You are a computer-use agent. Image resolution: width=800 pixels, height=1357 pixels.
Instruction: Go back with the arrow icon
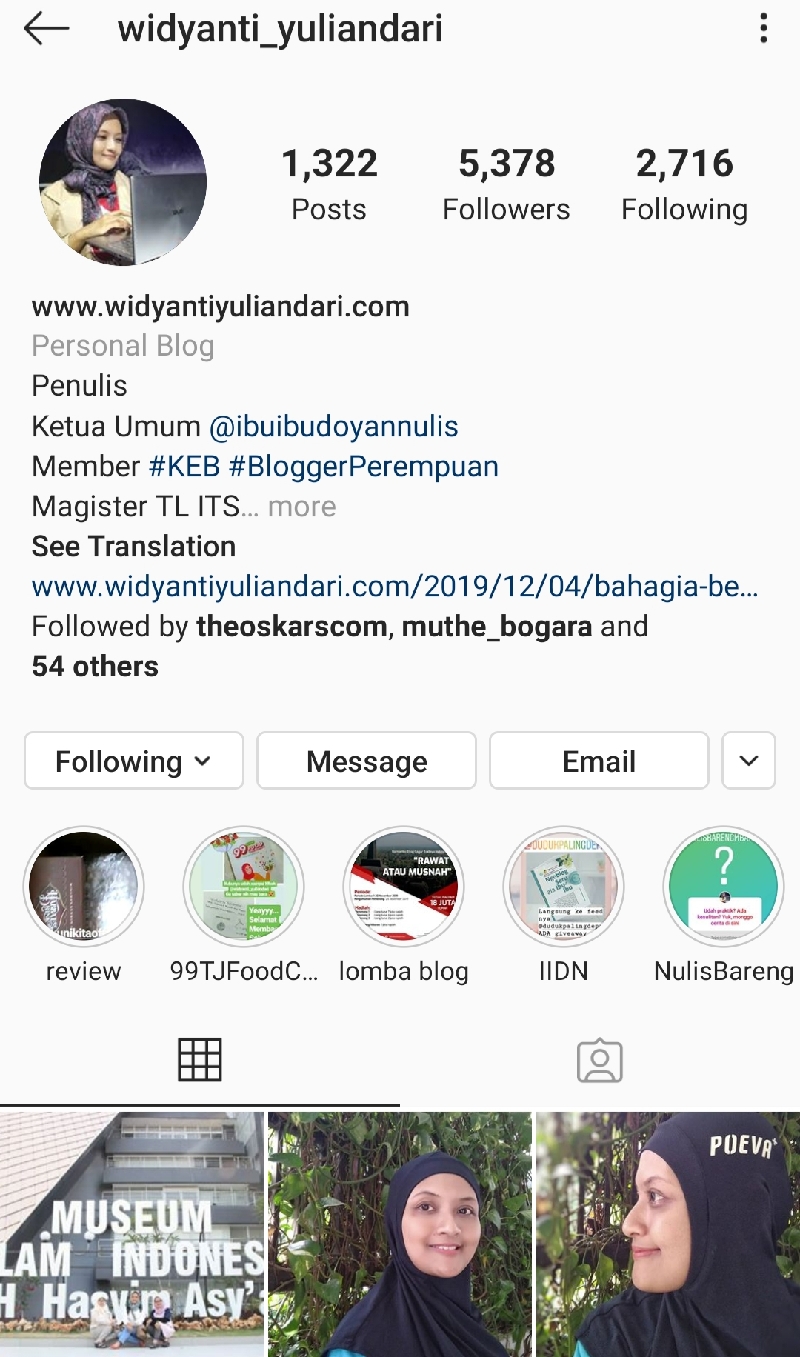pos(46,29)
